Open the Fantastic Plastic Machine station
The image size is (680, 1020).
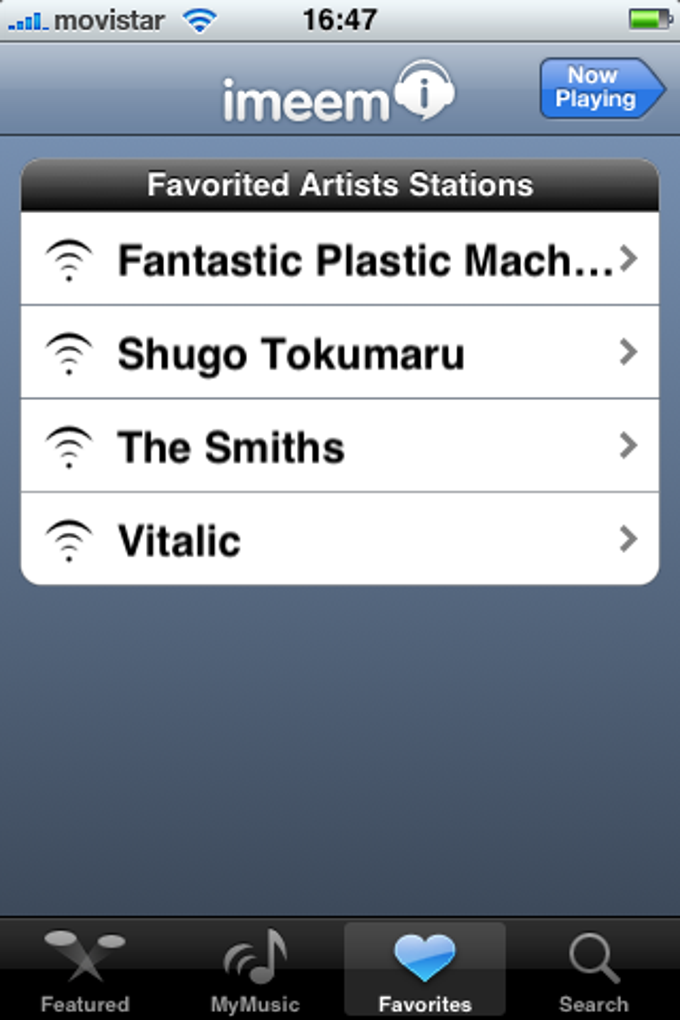point(340,260)
